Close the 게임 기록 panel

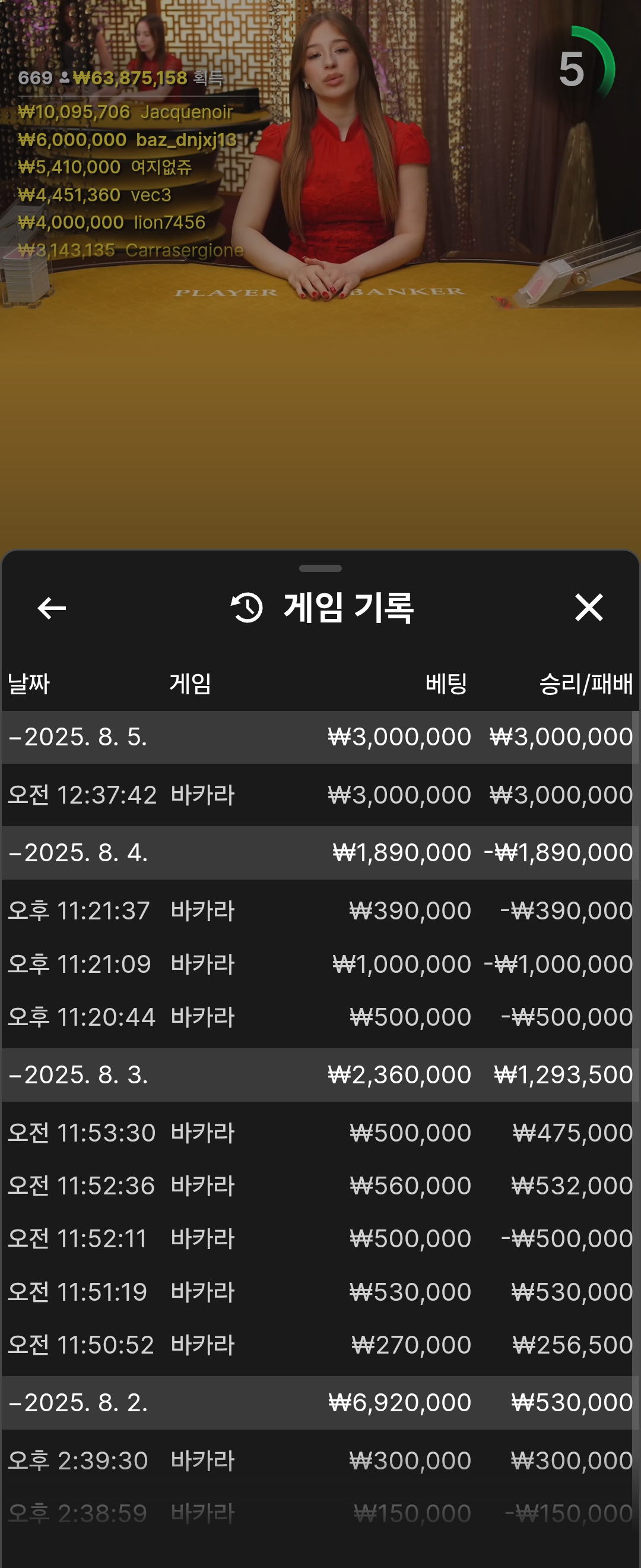point(588,608)
